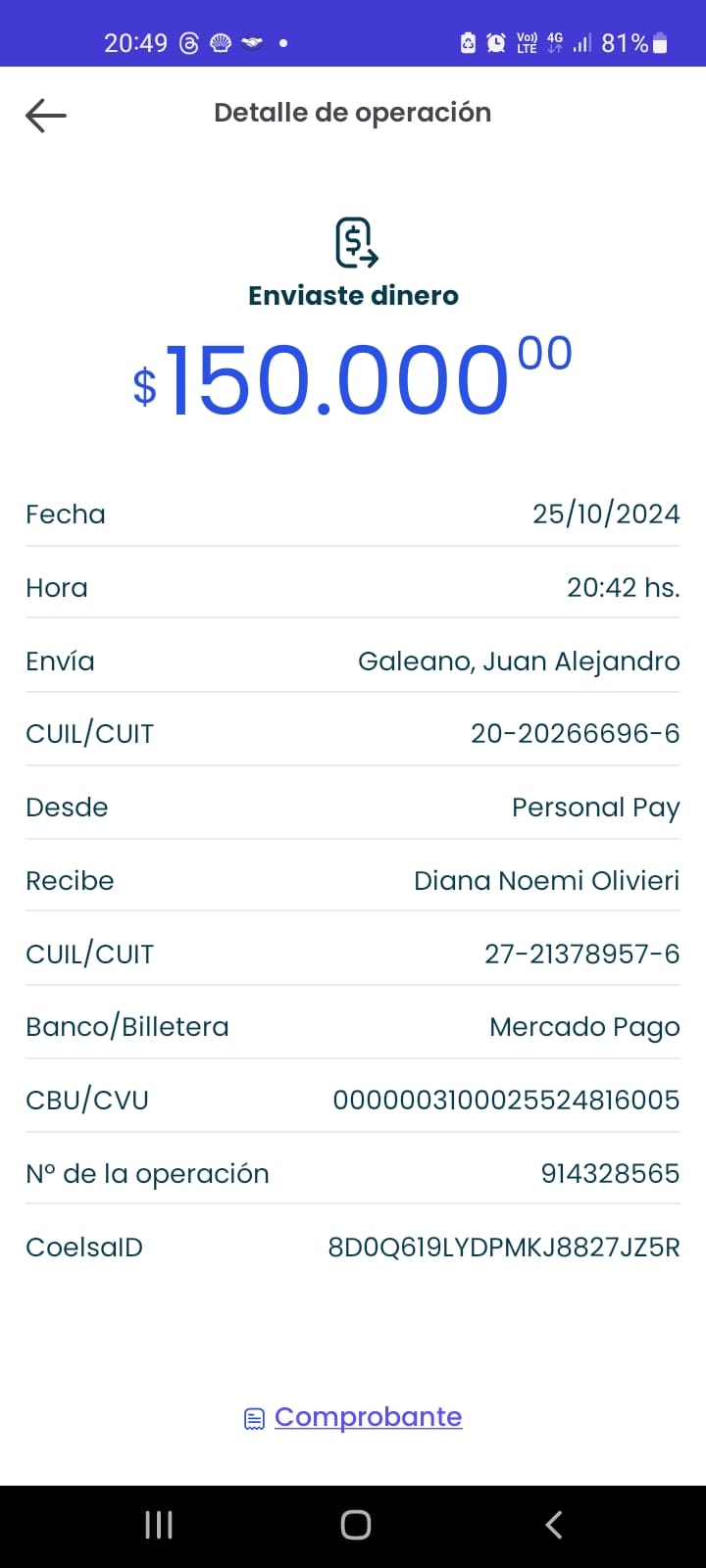706x1568 pixels.
Task: Open the Comprobante receipt link
Action: tap(353, 1417)
